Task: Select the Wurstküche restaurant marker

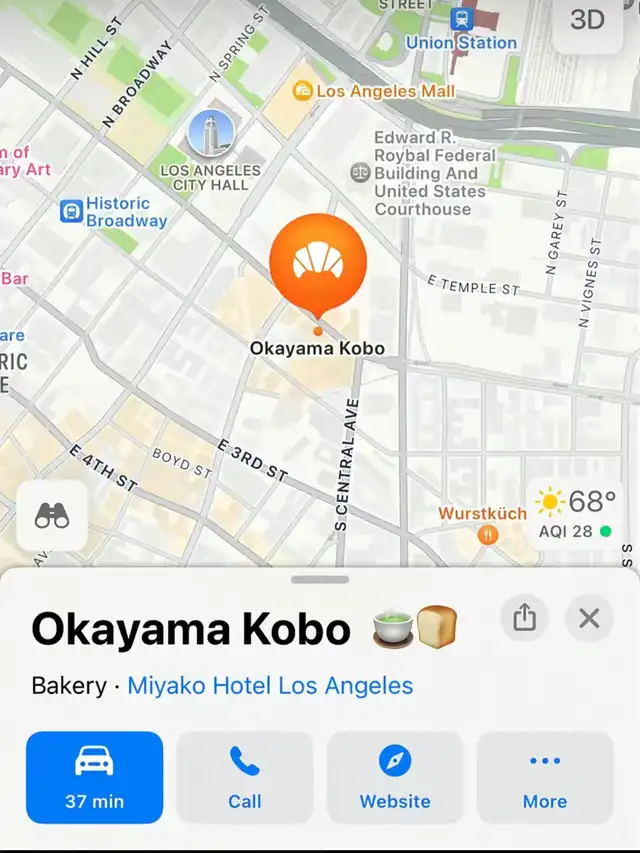Action: point(488,535)
